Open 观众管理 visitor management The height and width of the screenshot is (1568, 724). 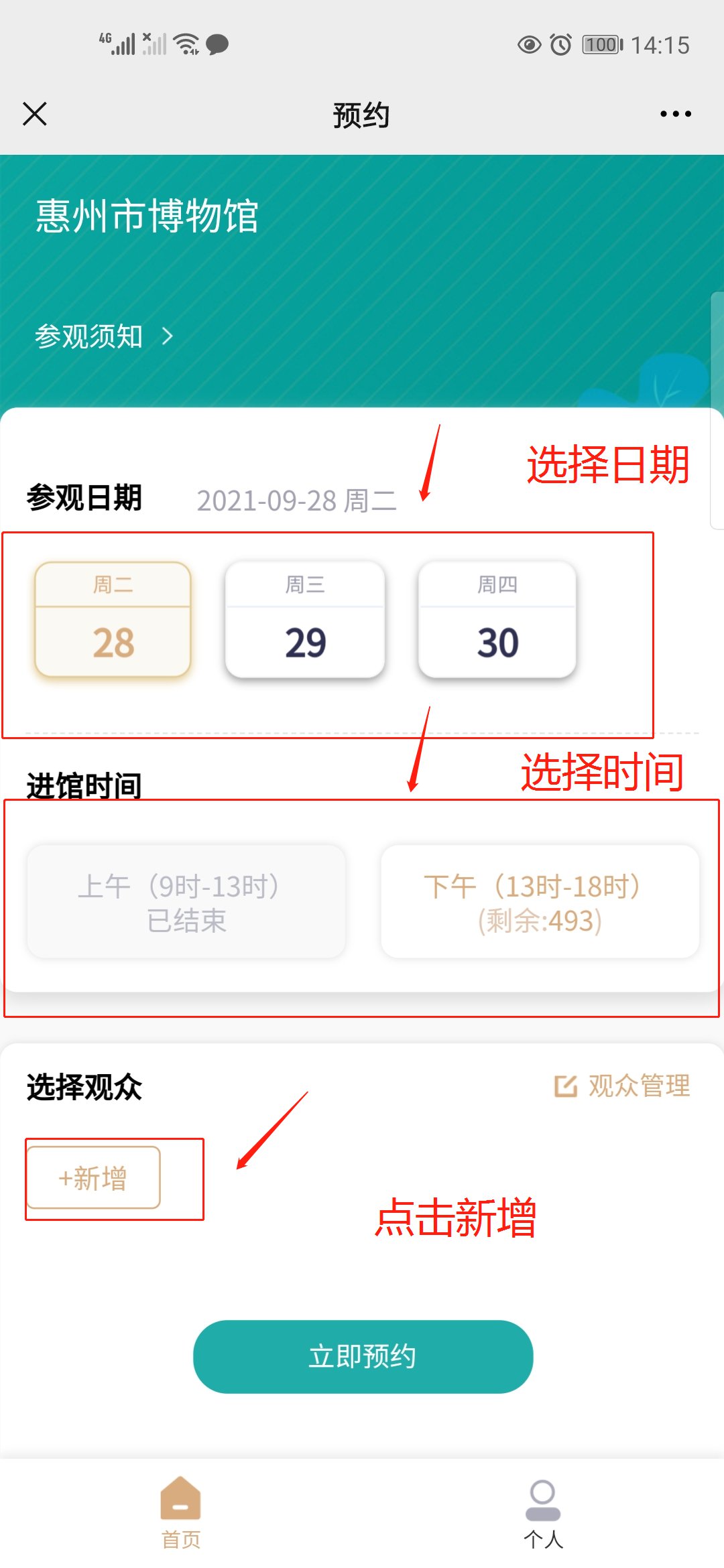point(623,1086)
